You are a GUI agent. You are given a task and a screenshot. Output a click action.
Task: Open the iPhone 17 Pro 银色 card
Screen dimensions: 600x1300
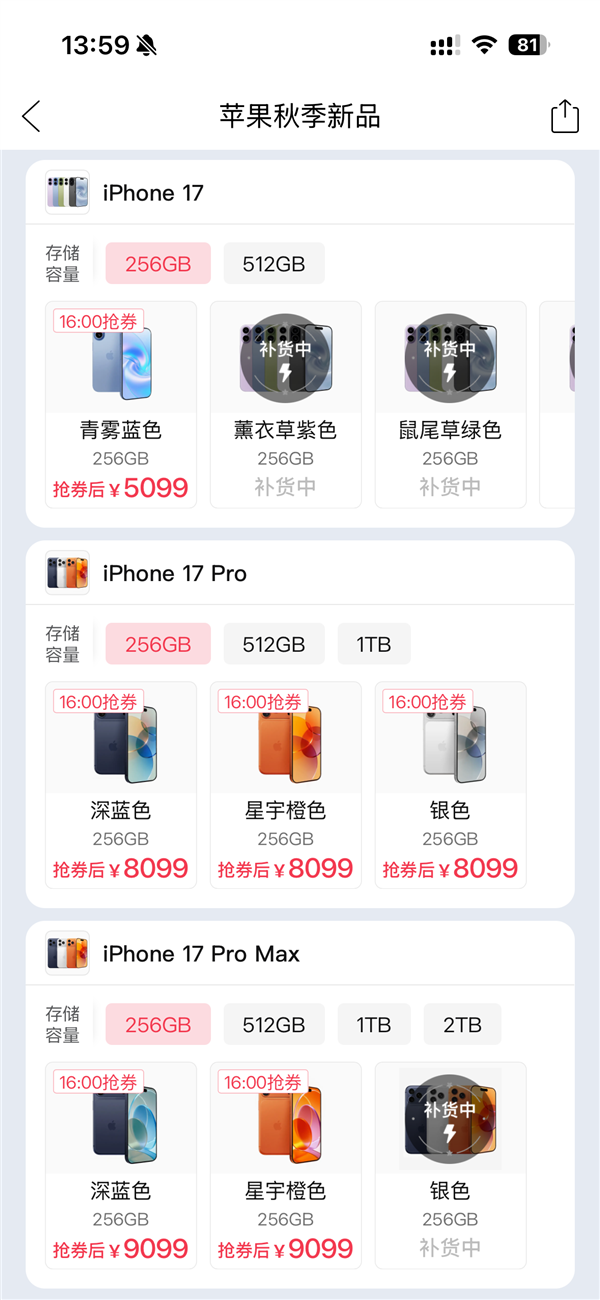[x=450, y=785]
